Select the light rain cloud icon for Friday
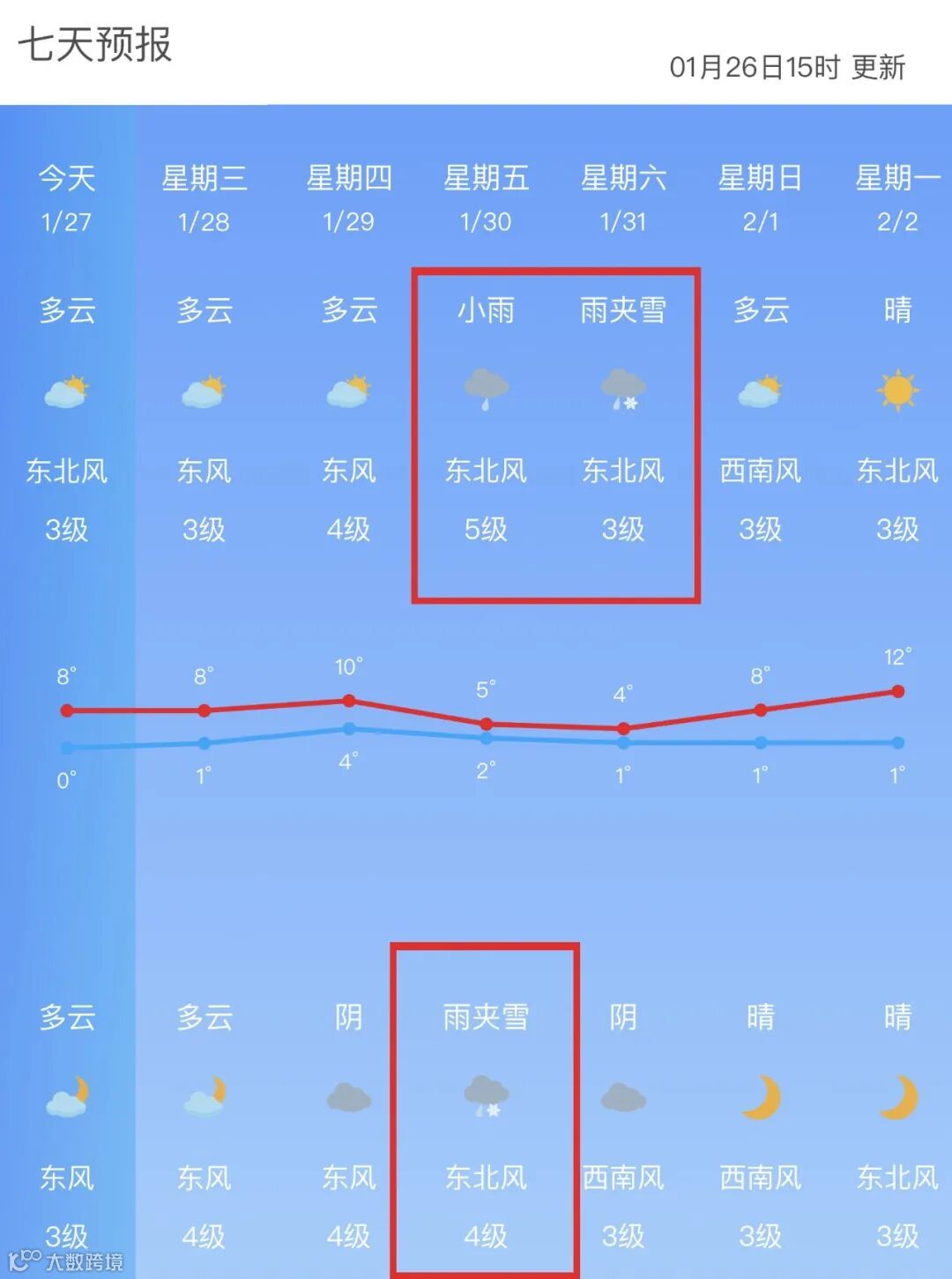The height and width of the screenshot is (1279, 952). tap(487, 388)
